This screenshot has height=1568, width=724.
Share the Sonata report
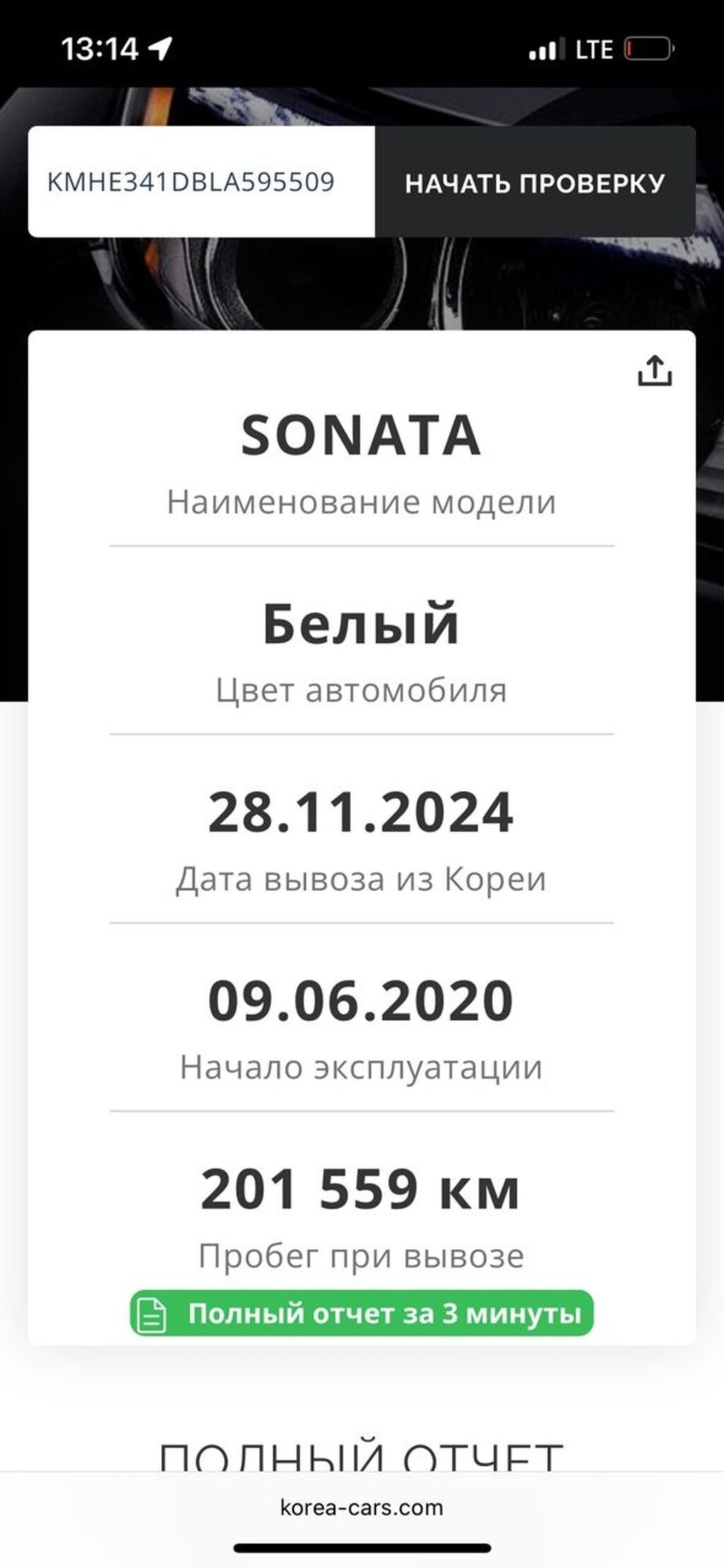[x=655, y=371]
